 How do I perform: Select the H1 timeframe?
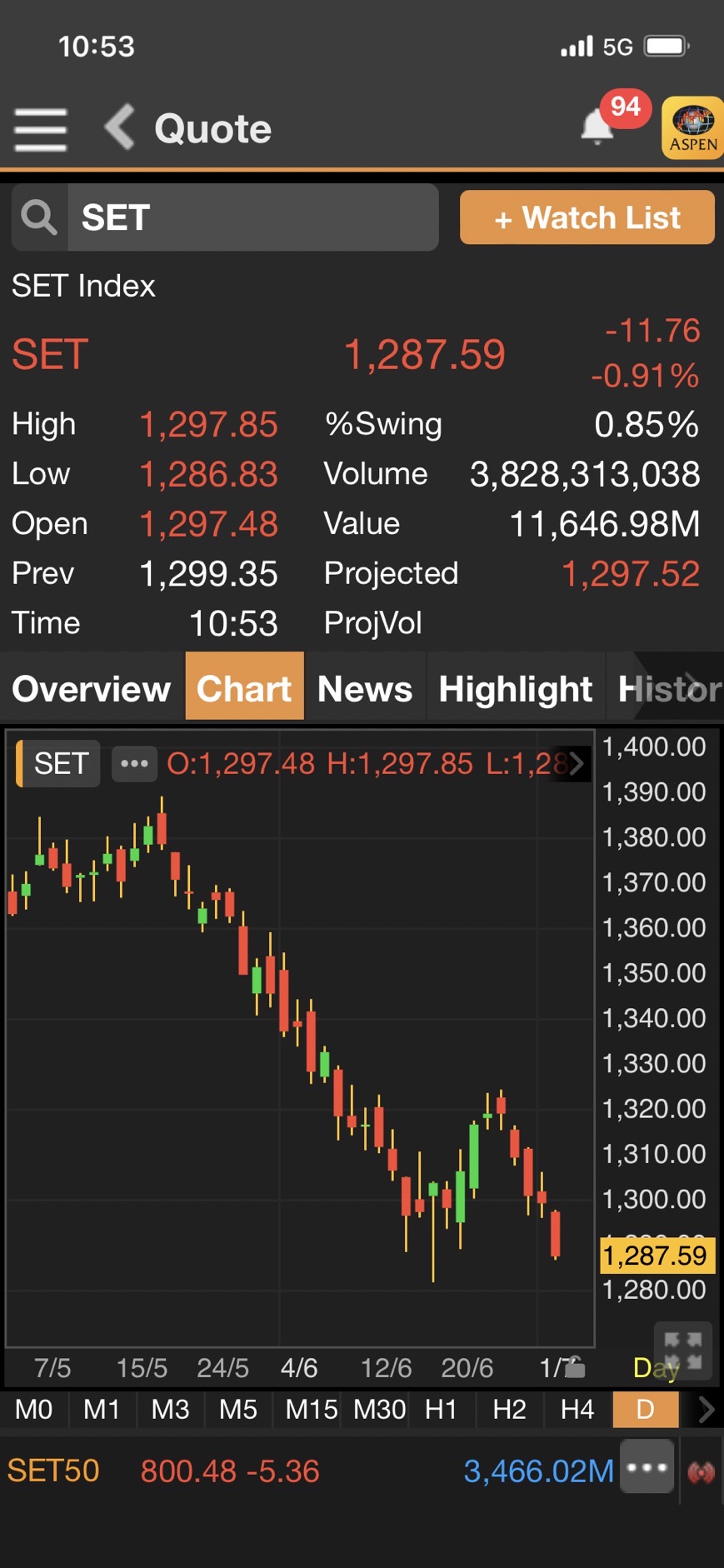click(x=442, y=1410)
